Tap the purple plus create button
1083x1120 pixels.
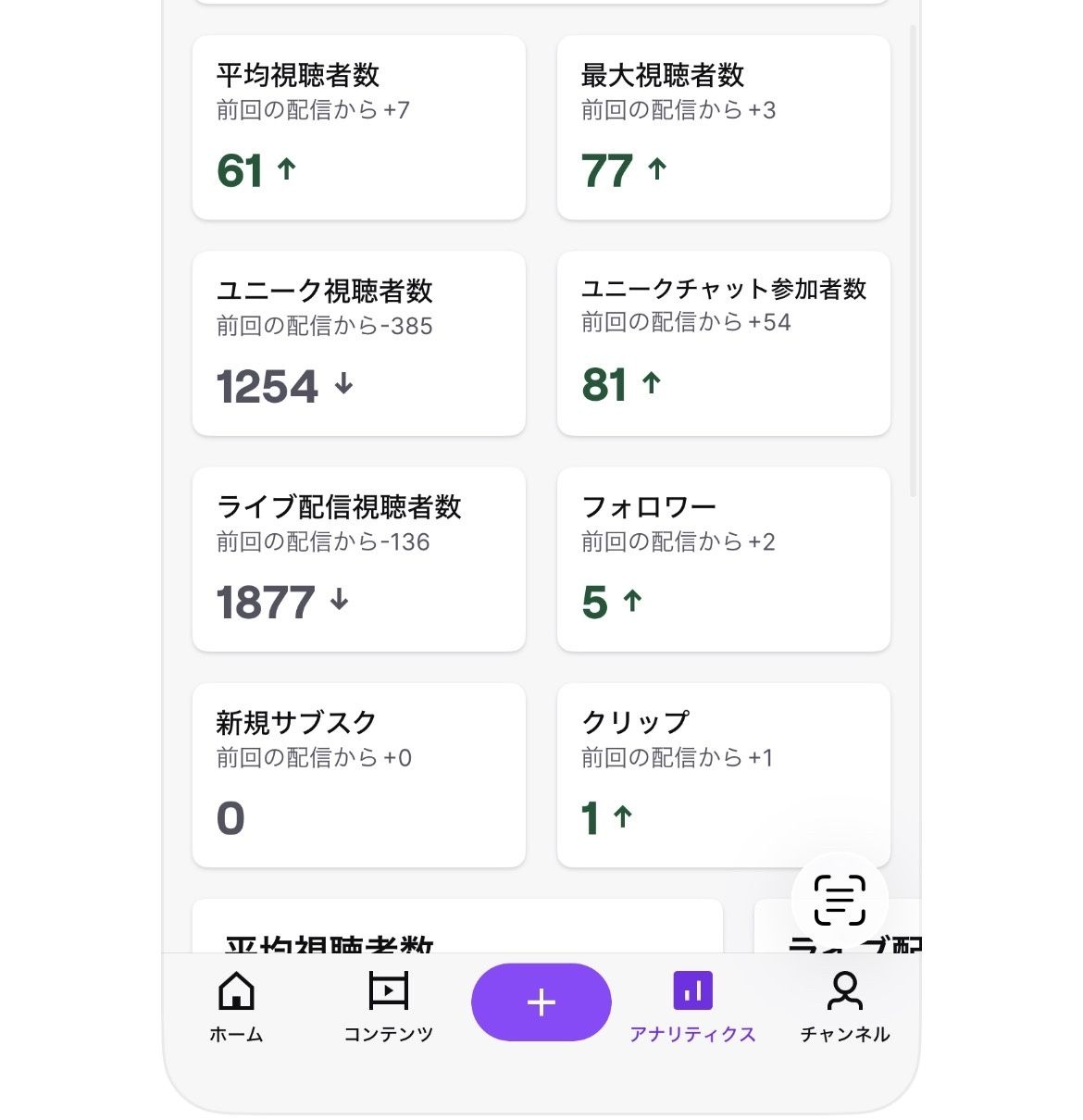(541, 1002)
